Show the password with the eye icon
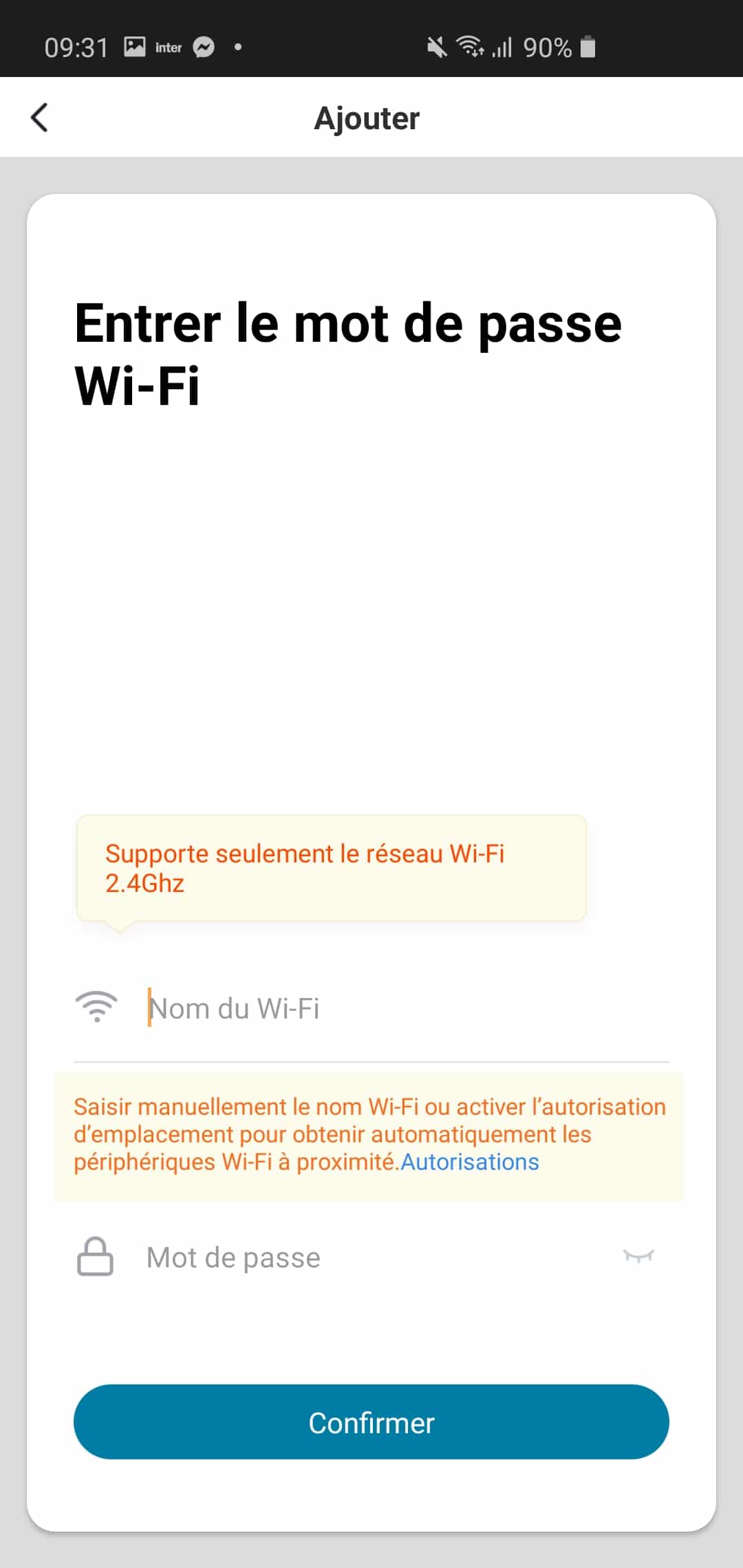The height and width of the screenshot is (1568, 743). (638, 1256)
